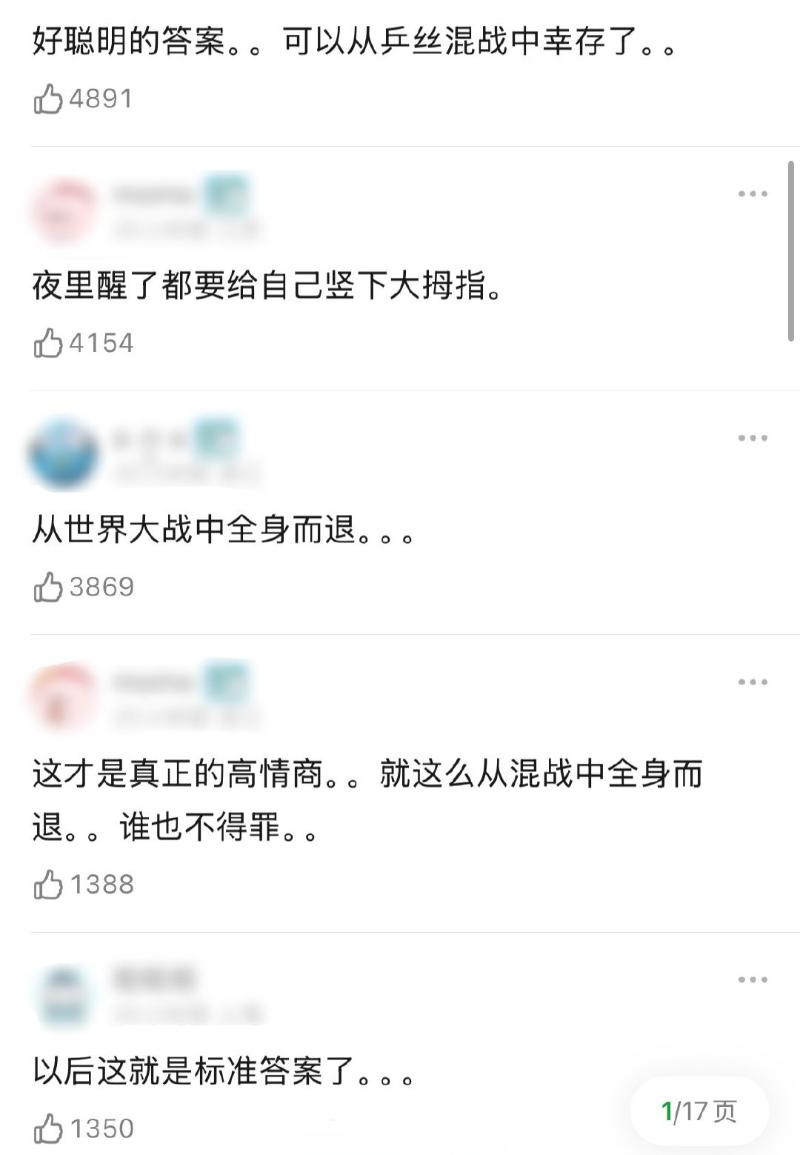Like the comment "从世界大战中全身而退。。。"
The width and height of the screenshot is (800, 1155).
(x=48, y=587)
